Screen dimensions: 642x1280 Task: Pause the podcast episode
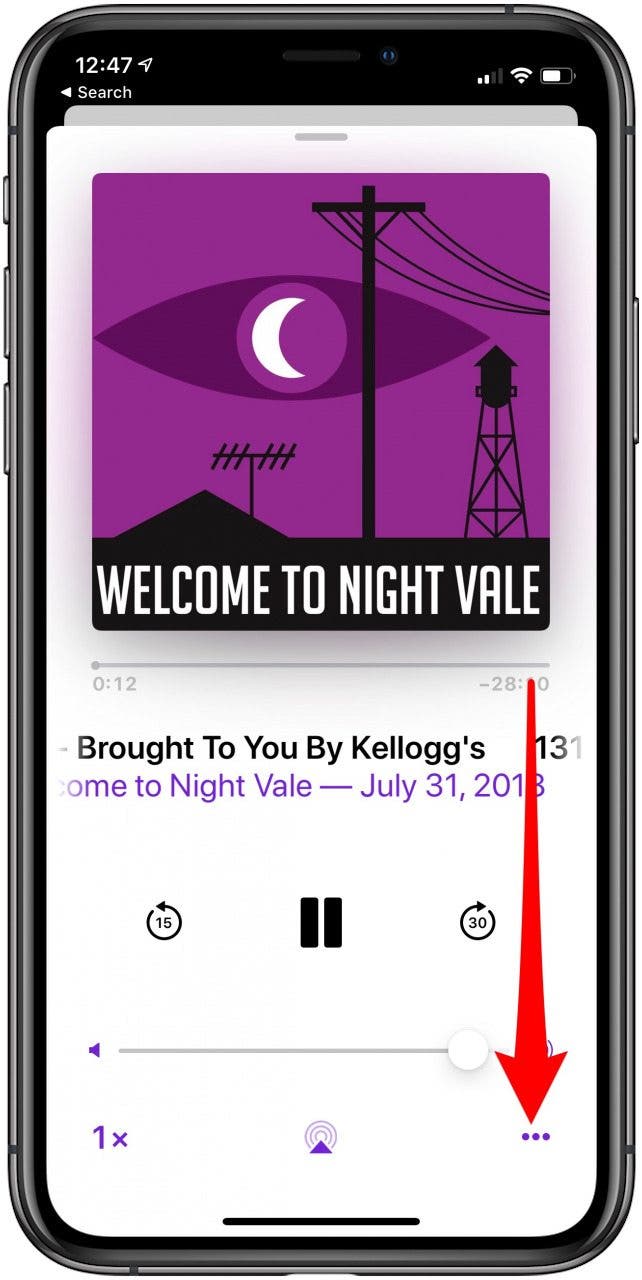(321, 921)
